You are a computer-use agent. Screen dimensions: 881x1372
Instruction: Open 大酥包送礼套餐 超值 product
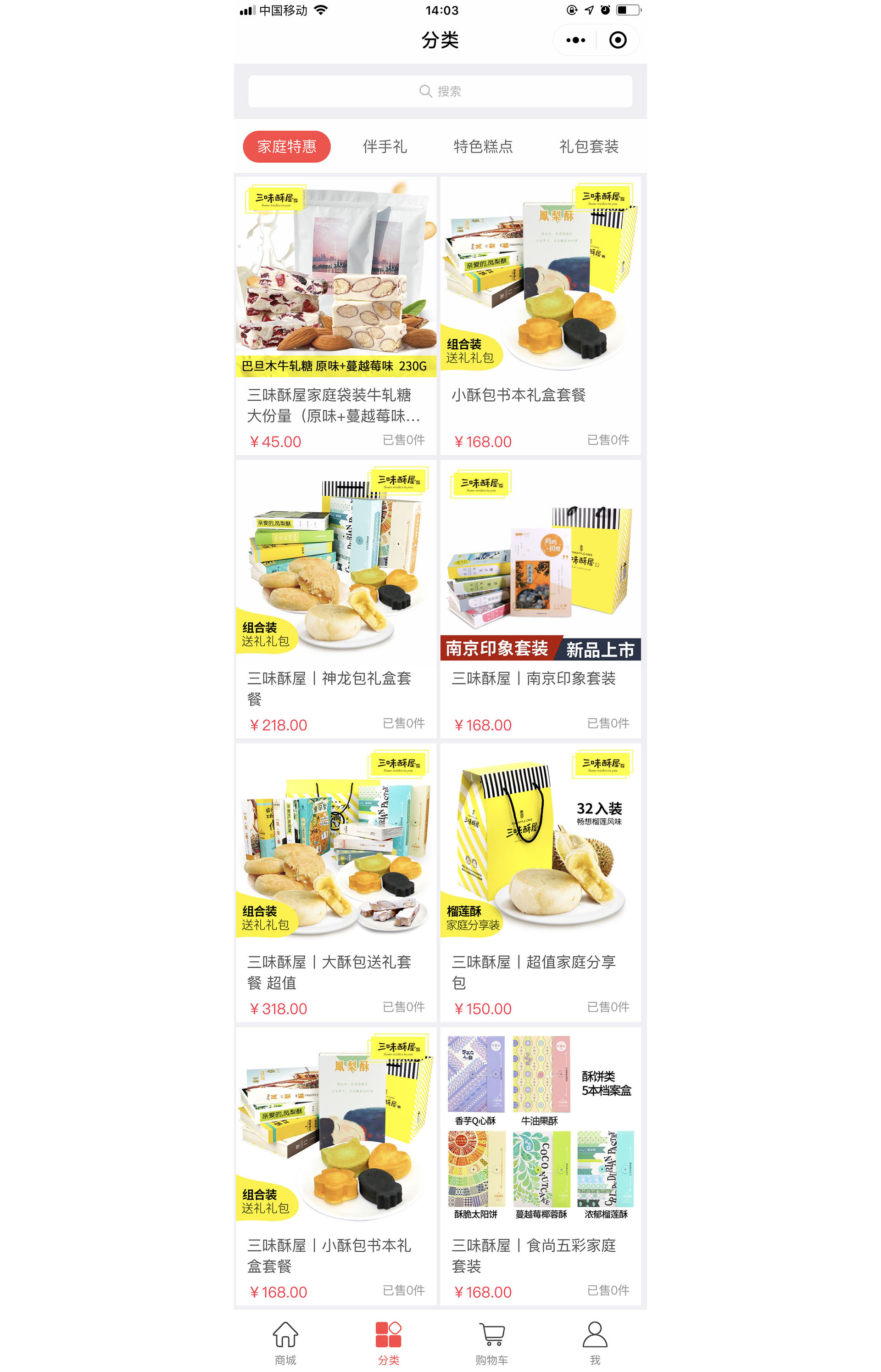[336, 881]
